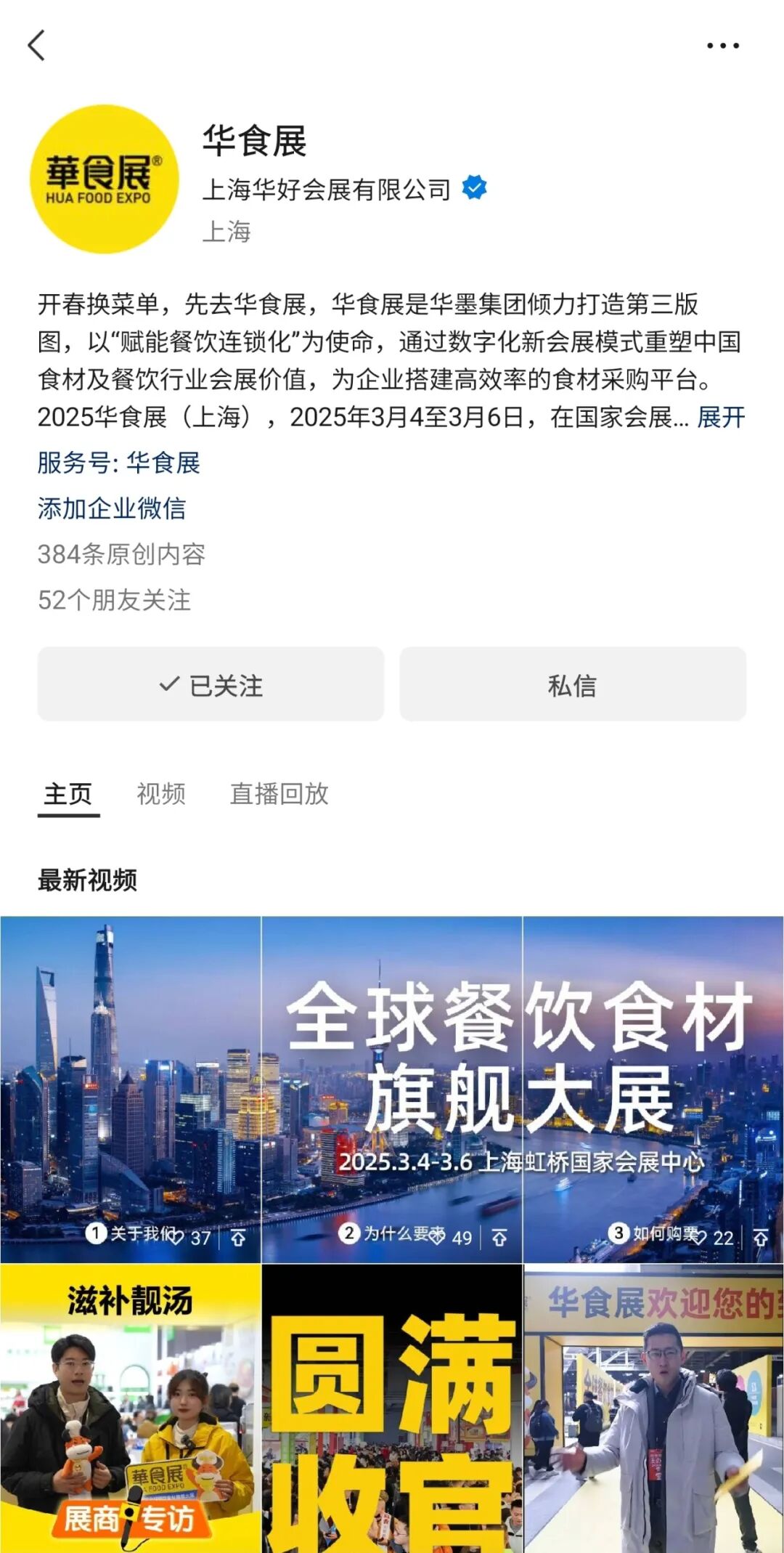The image size is (784, 1553).
Task: Select the 主页 tab
Action: (68, 794)
